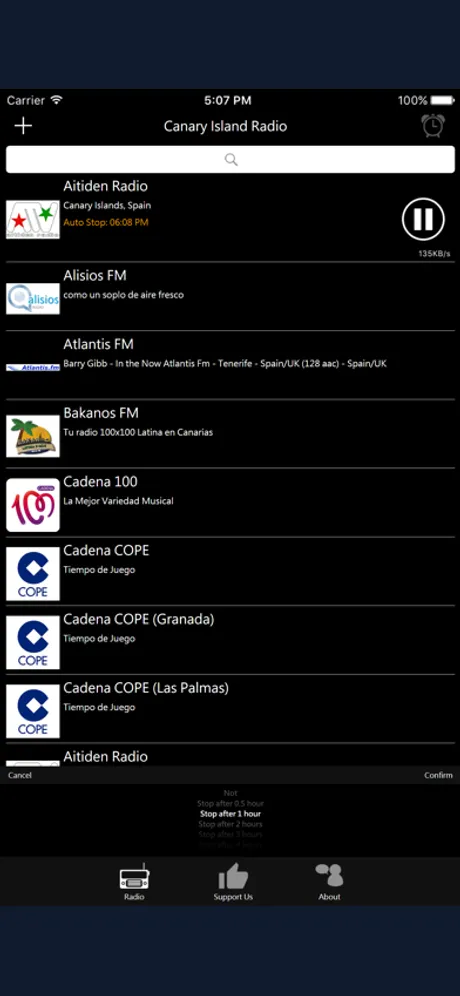Pause Aitiden Radio playback
460x996 pixels.
tap(423, 219)
